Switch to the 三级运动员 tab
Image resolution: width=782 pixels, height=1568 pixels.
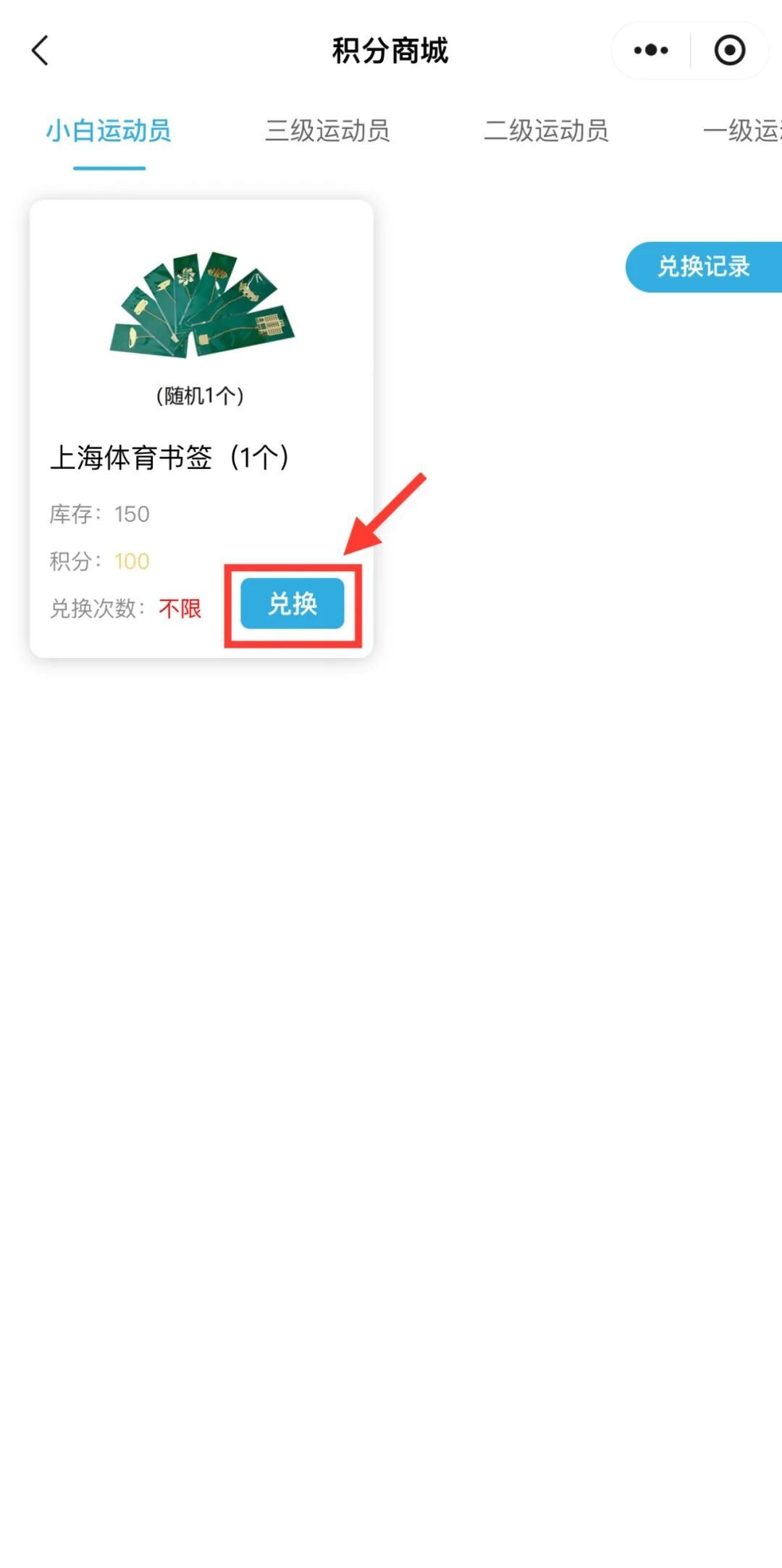pyautogui.click(x=327, y=131)
